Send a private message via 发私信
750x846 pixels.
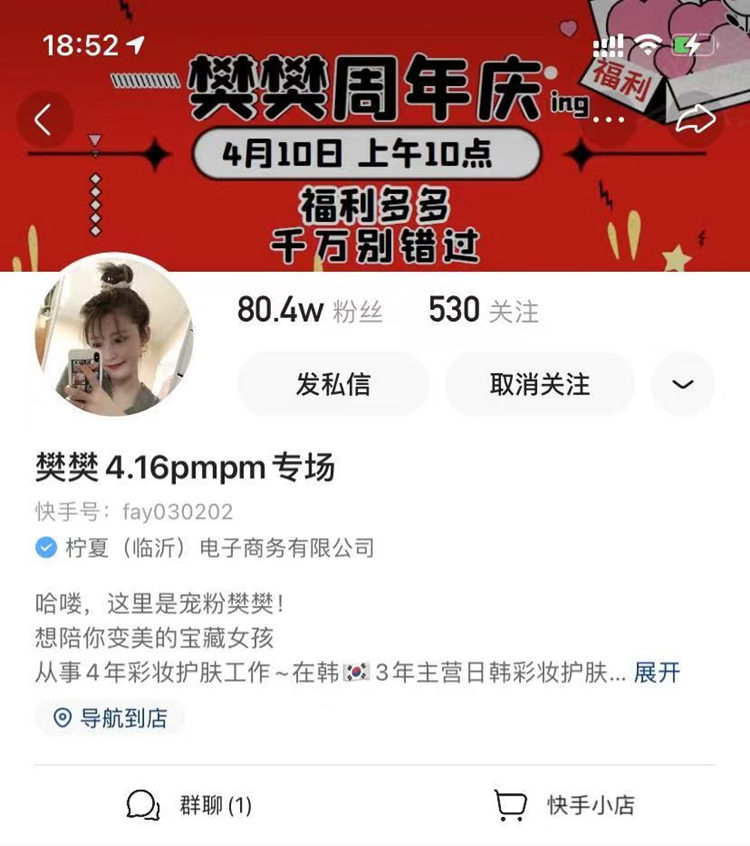click(333, 384)
